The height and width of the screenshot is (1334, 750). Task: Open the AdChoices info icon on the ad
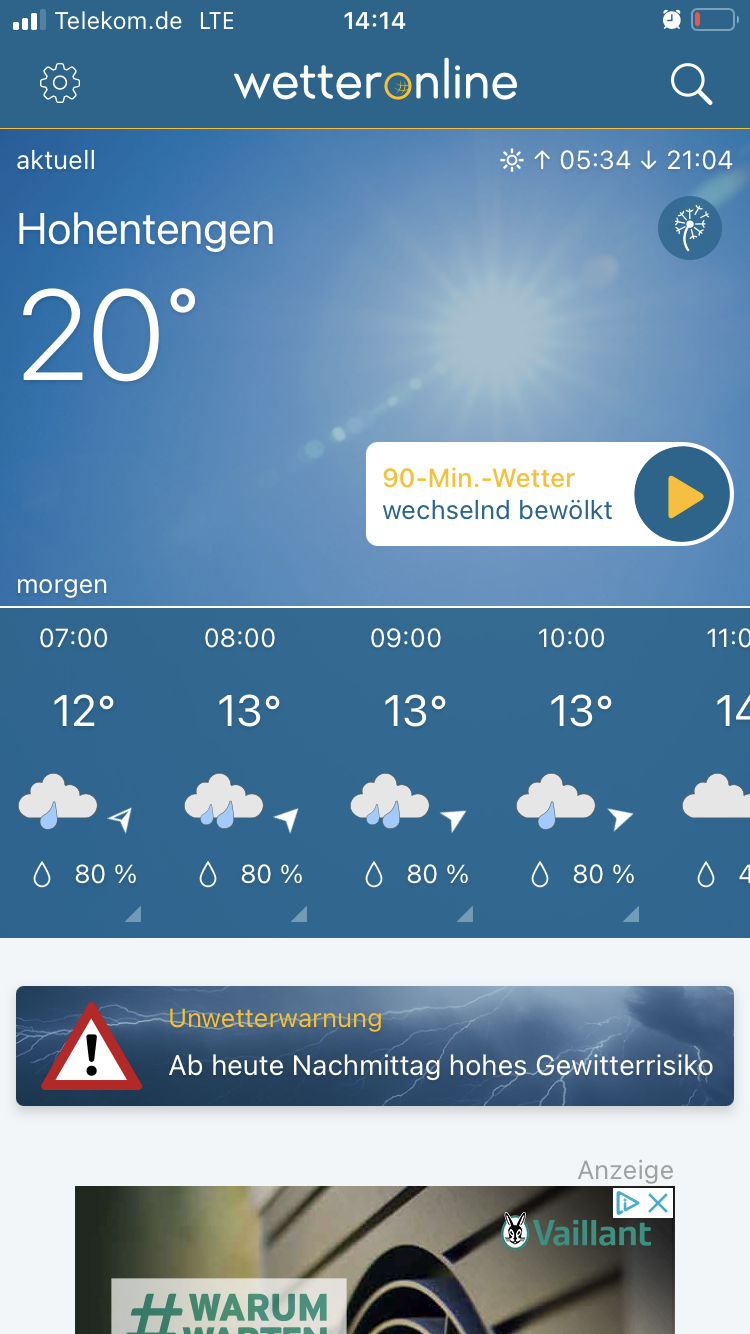click(x=628, y=1203)
